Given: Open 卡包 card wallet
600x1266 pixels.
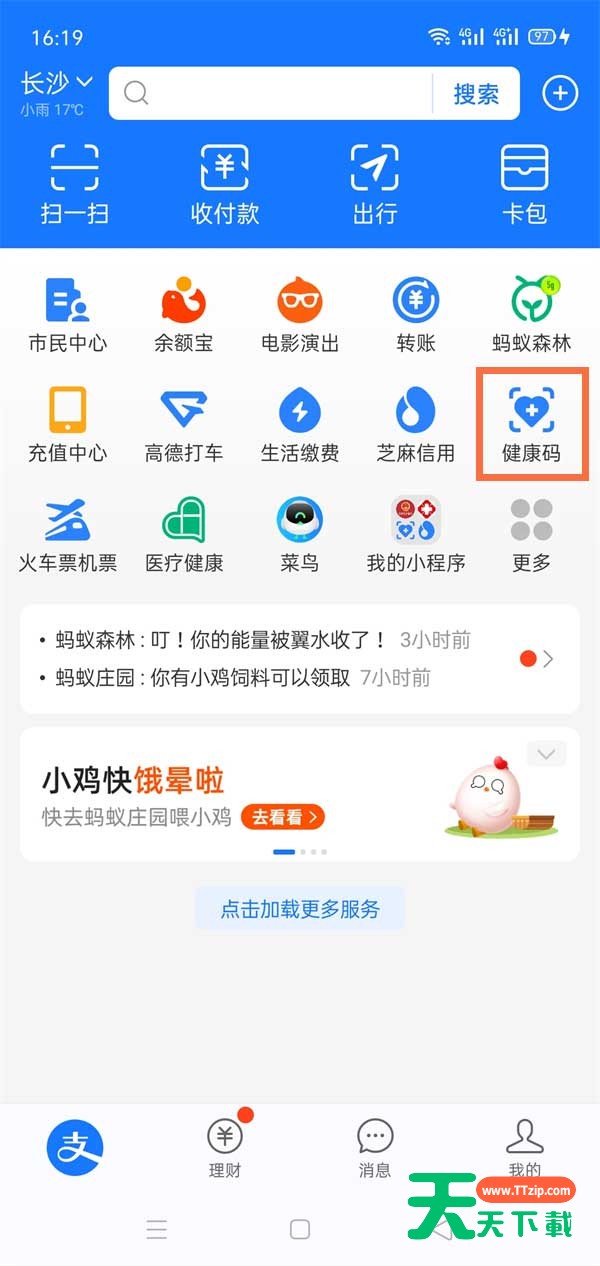Looking at the screenshot, I should coord(525,183).
